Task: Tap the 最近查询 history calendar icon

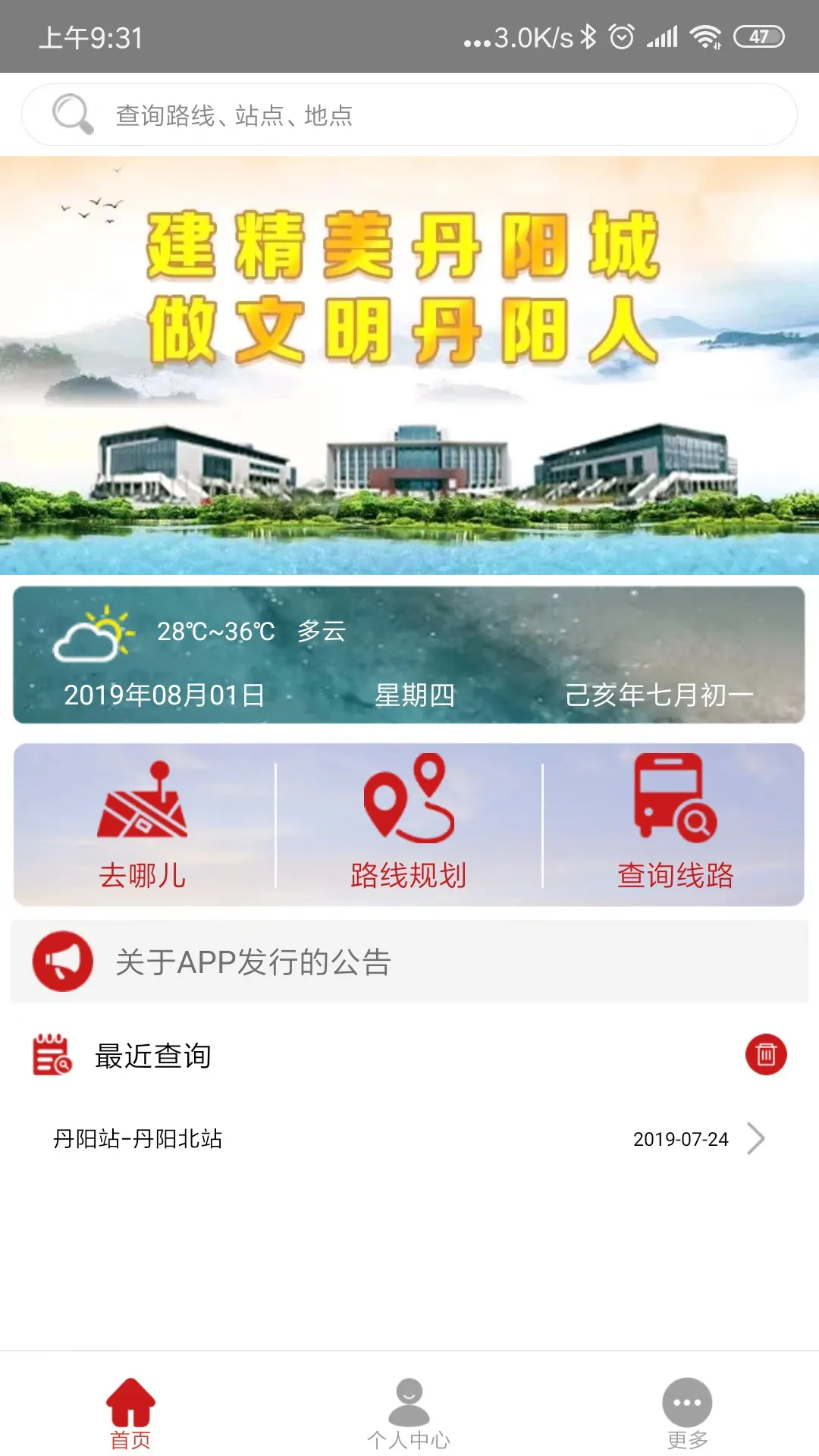Action: point(51,1054)
